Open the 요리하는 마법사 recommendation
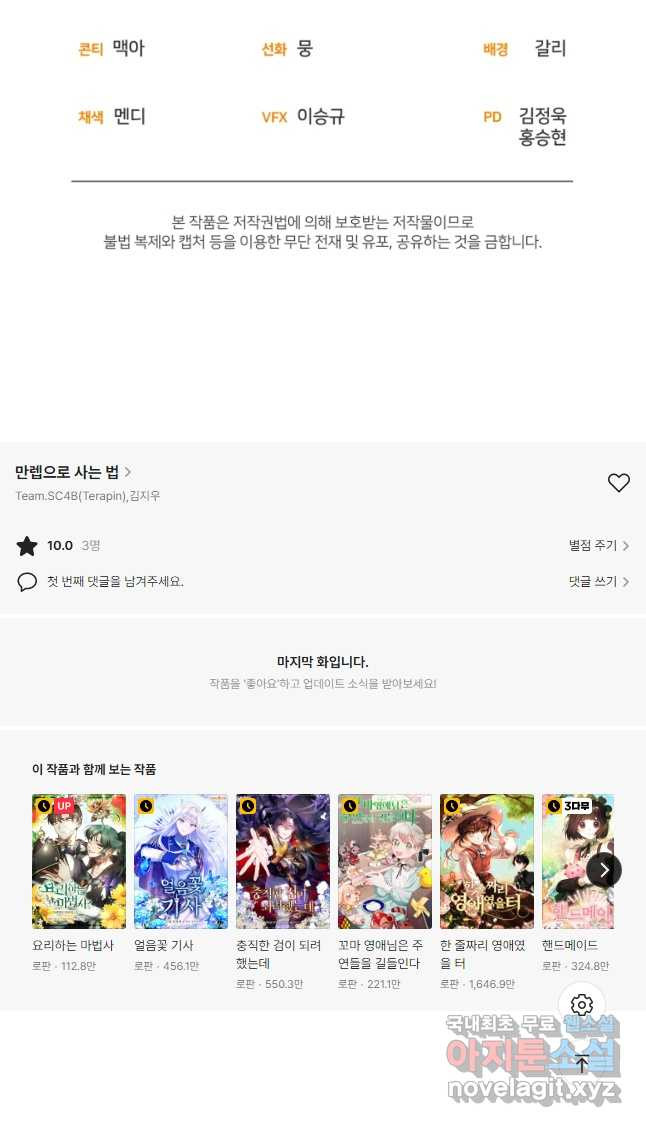The height and width of the screenshot is (1127, 646). coord(79,862)
